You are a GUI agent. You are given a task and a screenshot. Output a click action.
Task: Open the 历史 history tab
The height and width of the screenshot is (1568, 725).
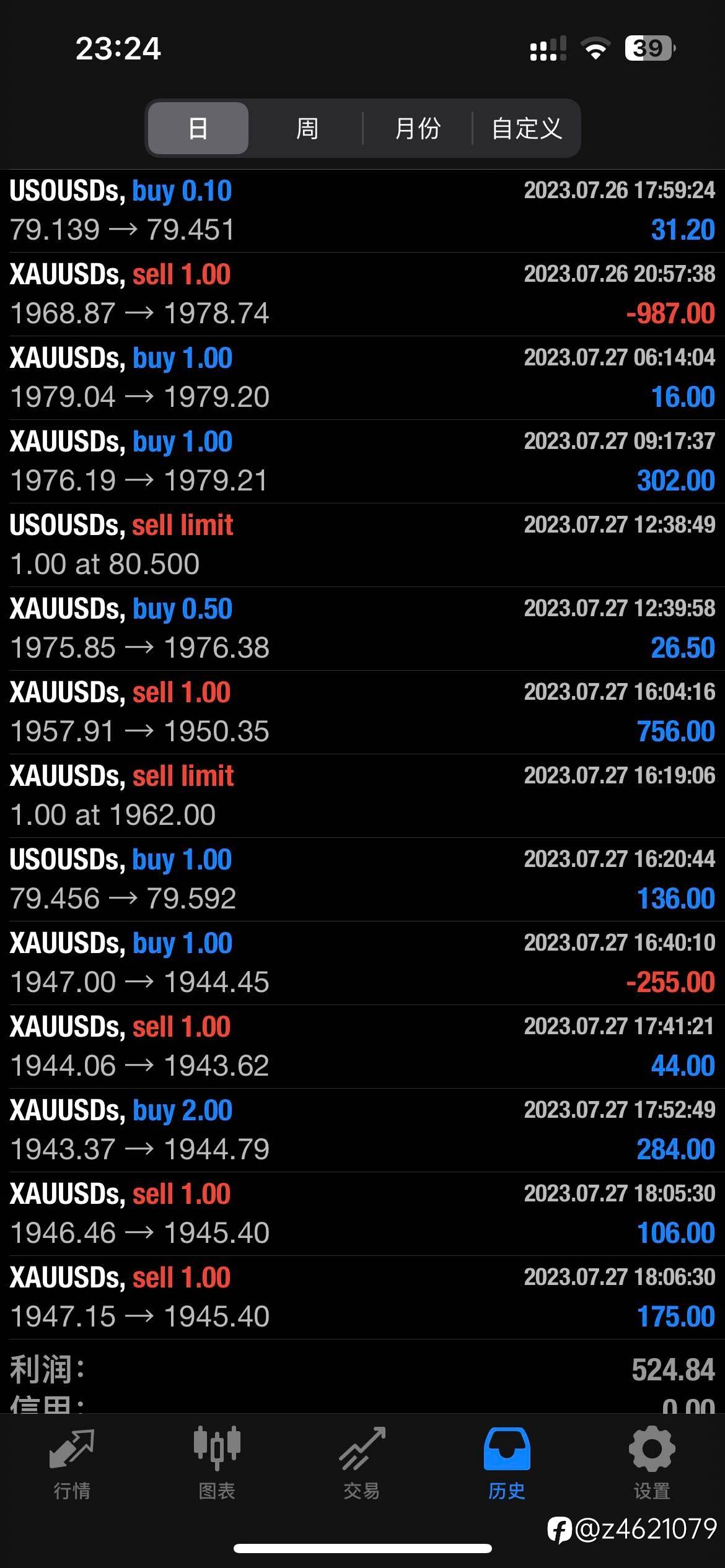(x=506, y=1463)
